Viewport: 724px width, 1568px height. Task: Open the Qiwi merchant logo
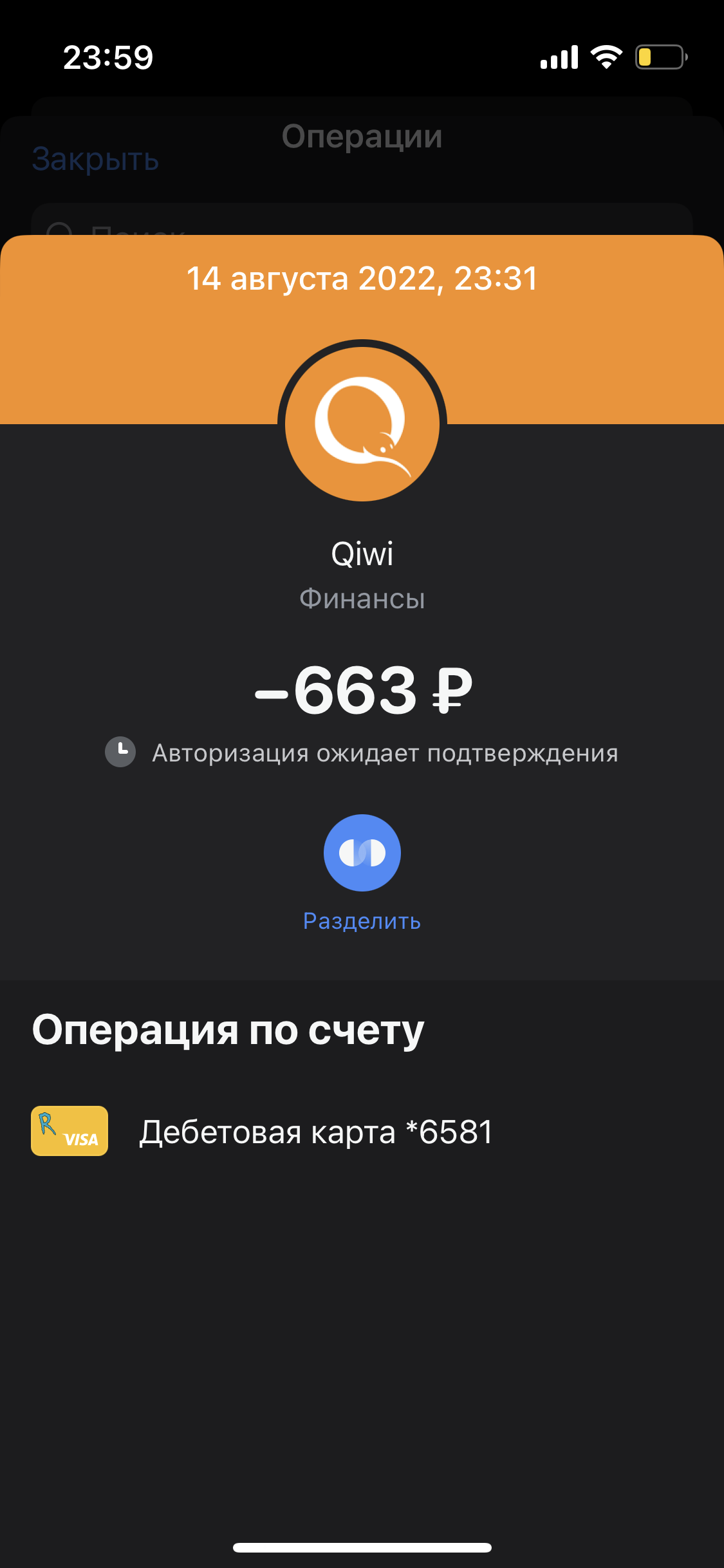point(362,424)
